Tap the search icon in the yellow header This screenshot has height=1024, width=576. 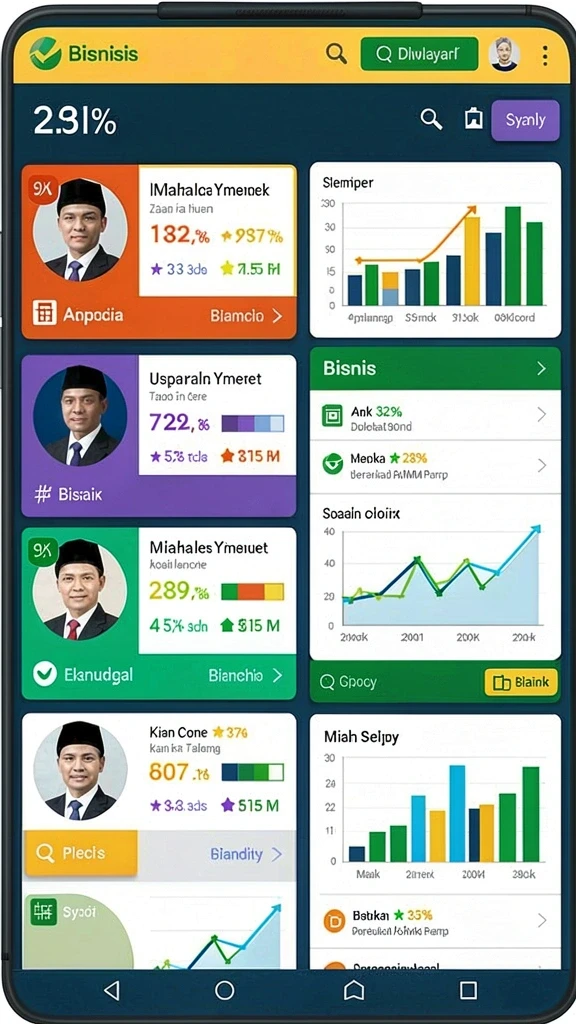click(x=336, y=54)
